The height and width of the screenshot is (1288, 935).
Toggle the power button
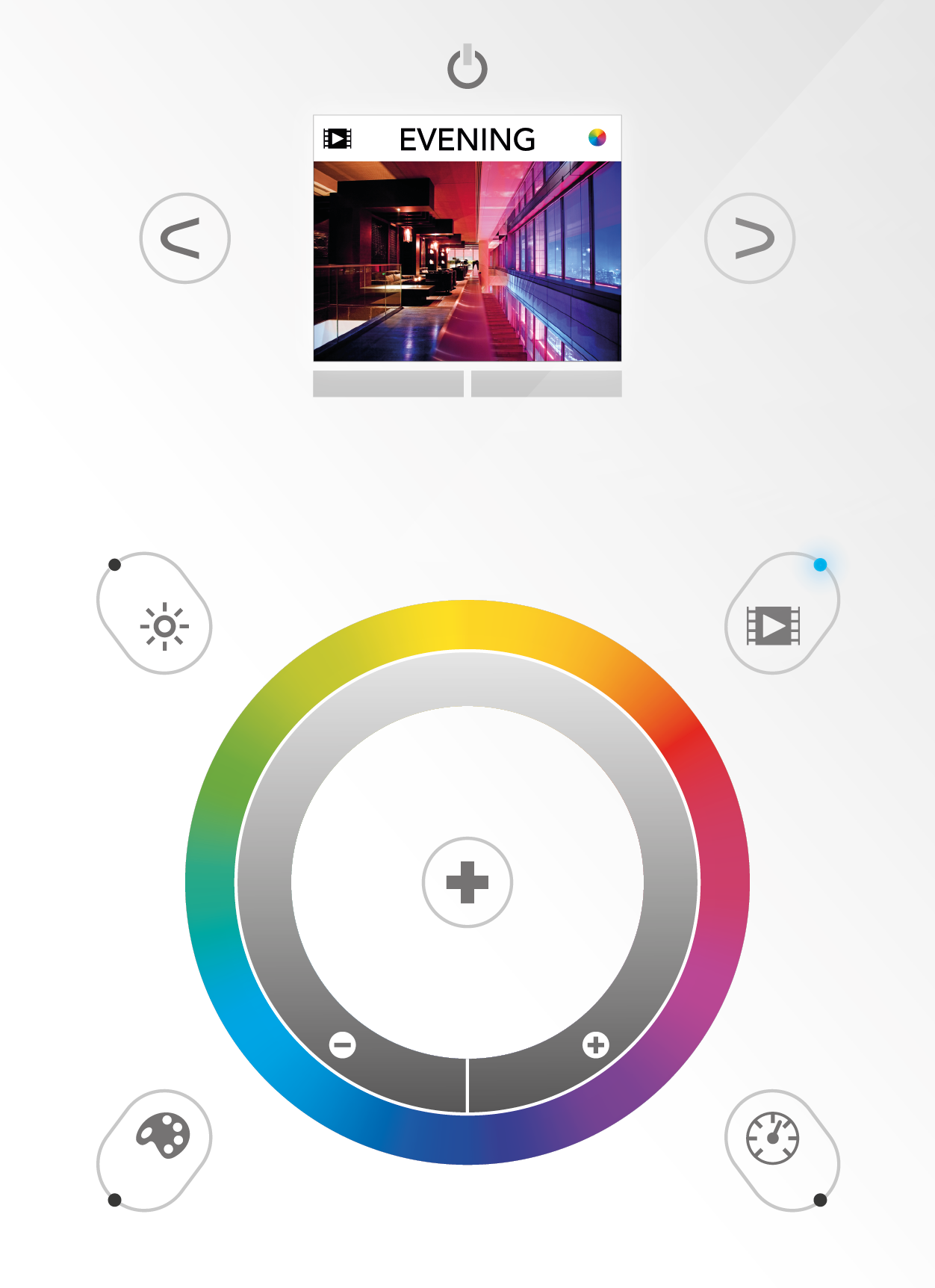(x=467, y=68)
